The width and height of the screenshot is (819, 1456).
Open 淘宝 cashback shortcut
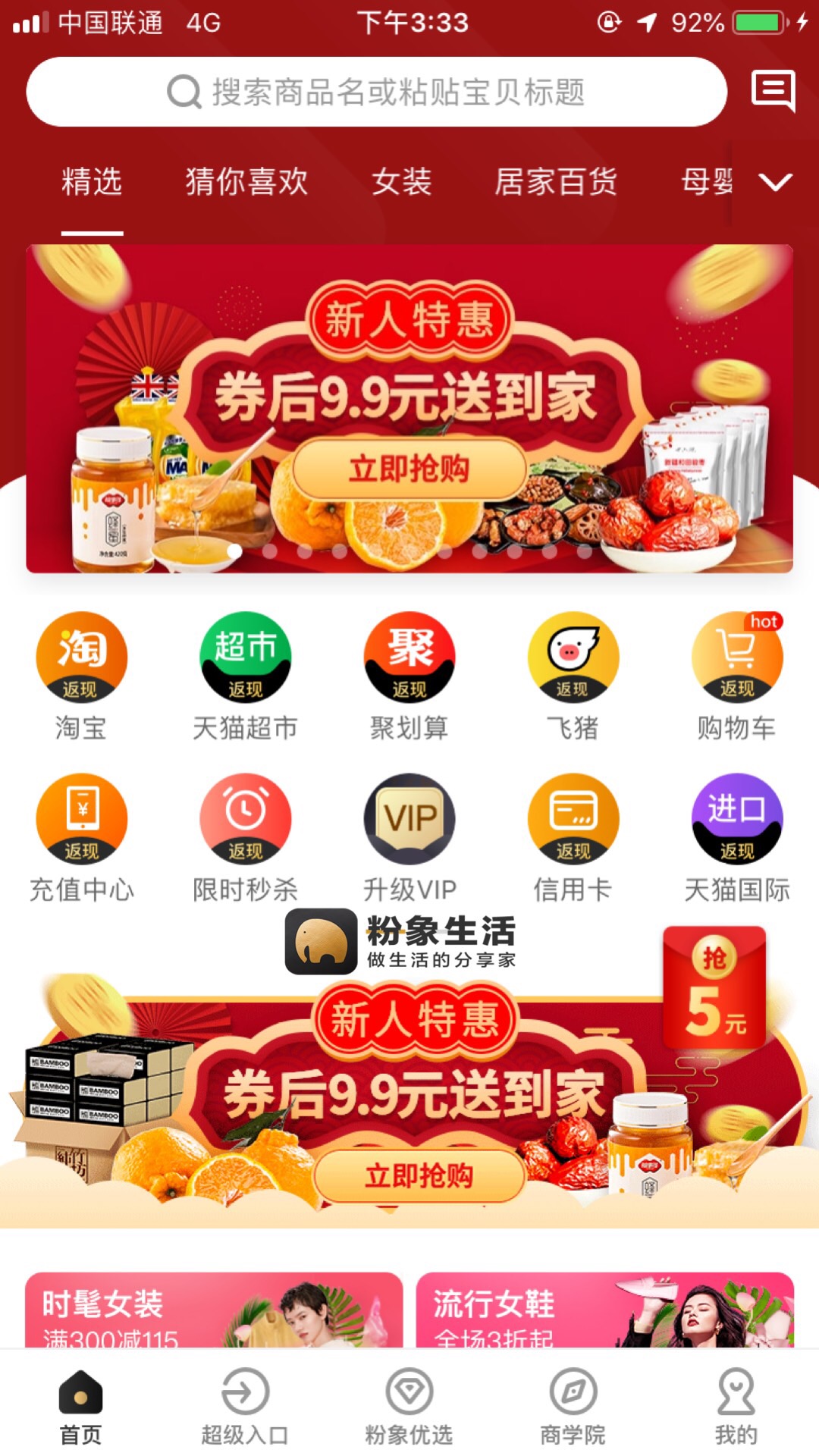pos(81,675)
